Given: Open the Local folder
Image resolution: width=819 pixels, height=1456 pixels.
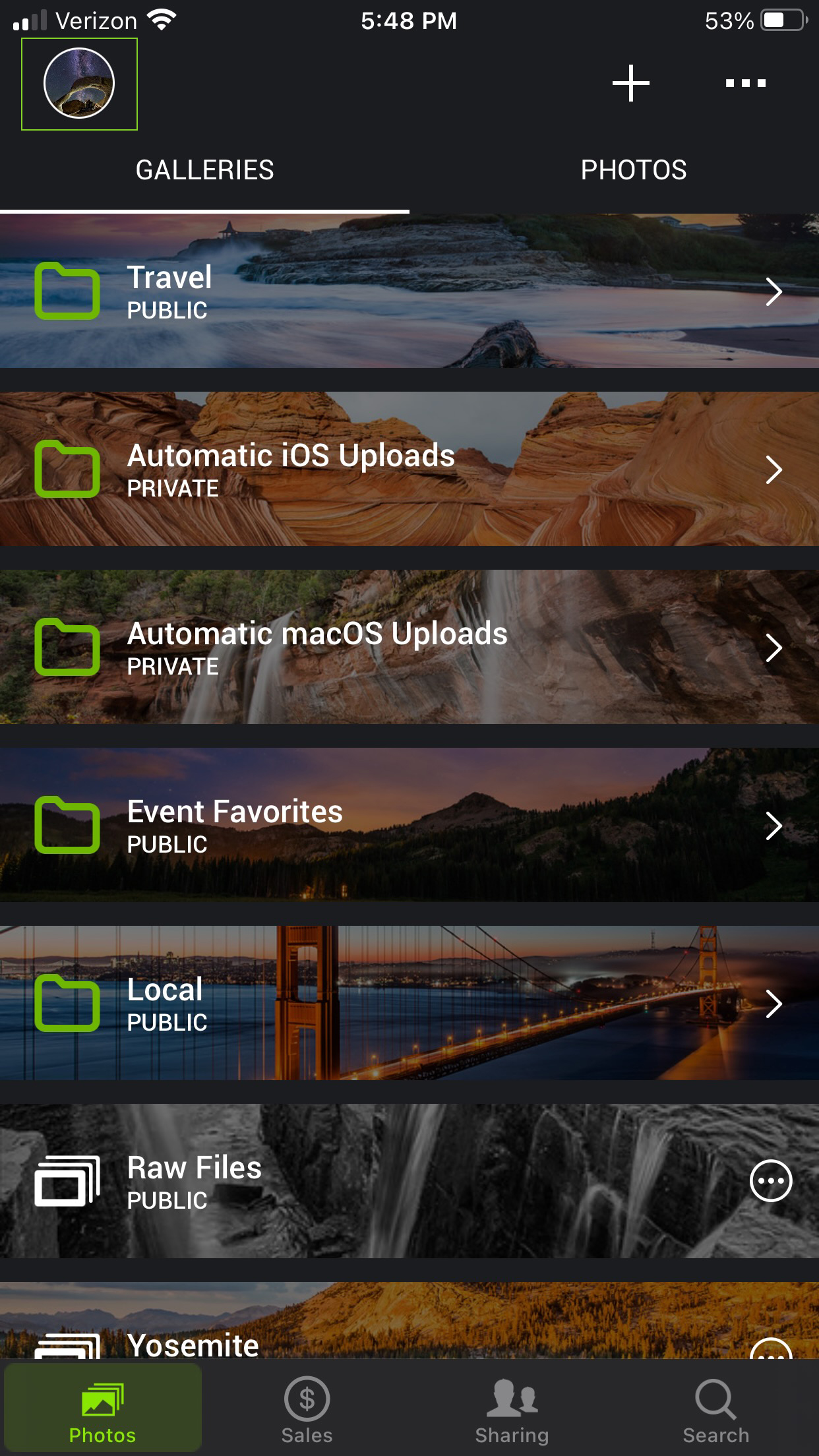Looking at the screenshot, I should [409, 1003].
